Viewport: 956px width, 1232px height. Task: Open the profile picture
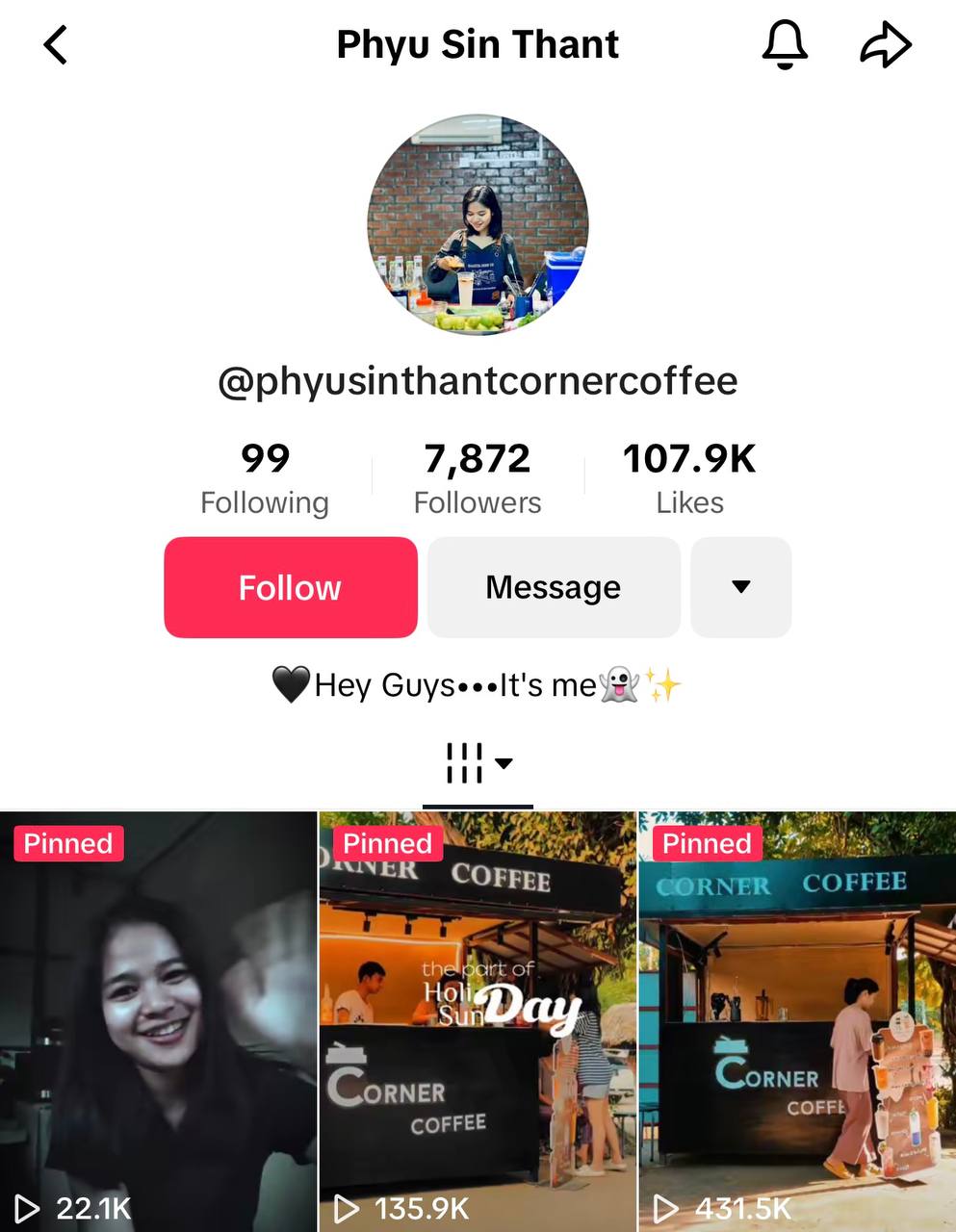coord(478,224)
